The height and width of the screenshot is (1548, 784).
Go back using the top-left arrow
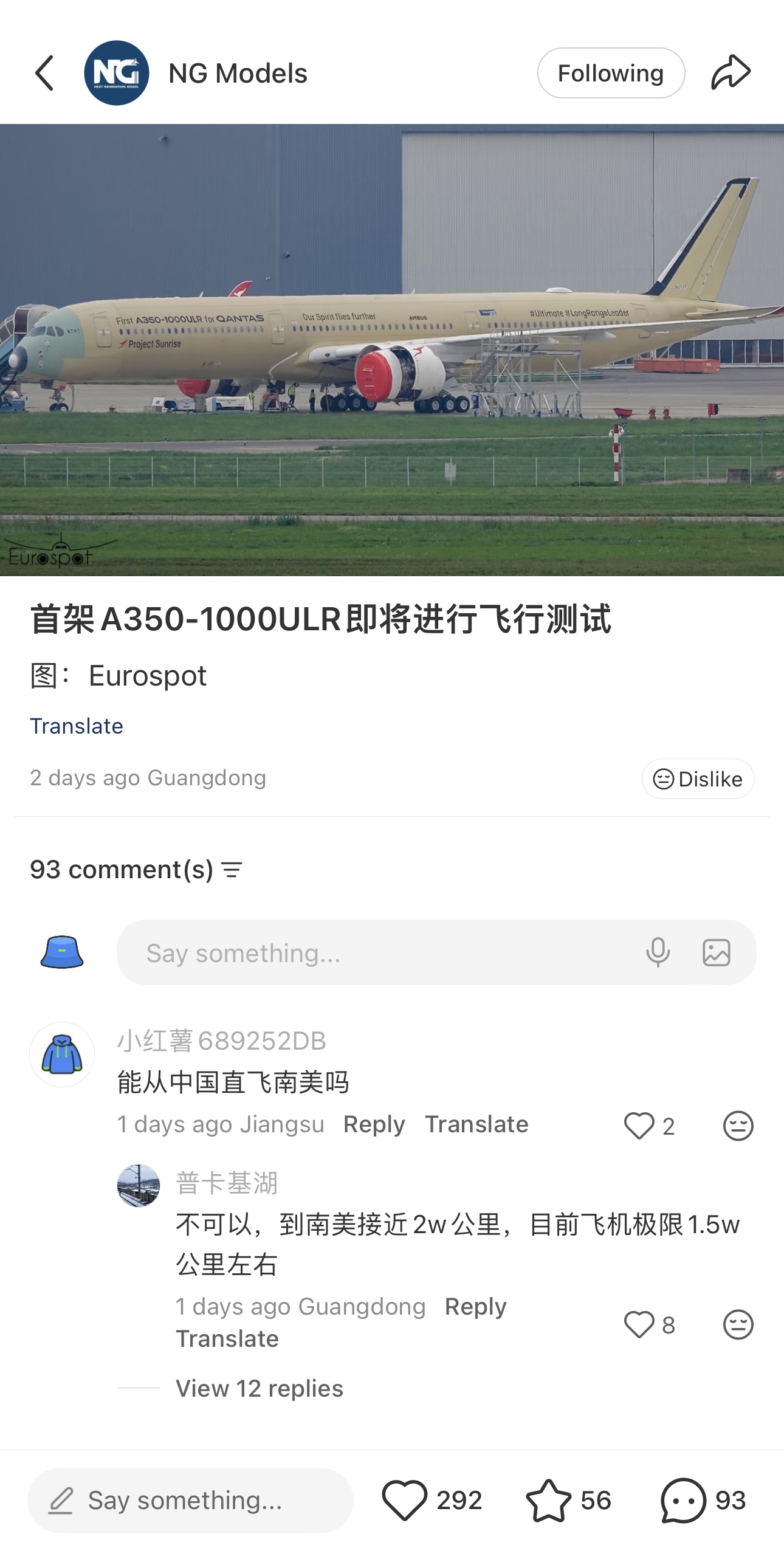(x=44, y=73)
